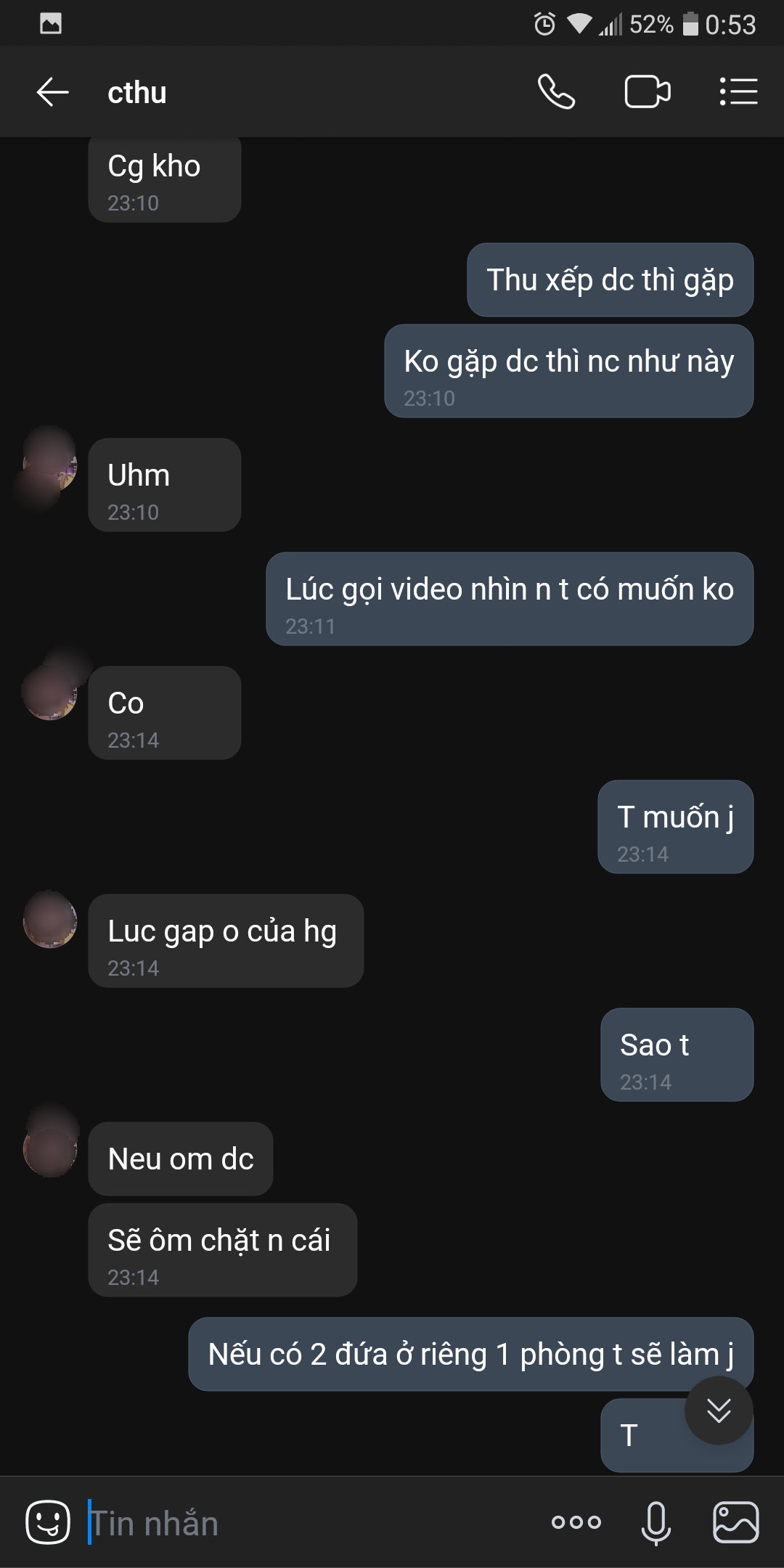Image resolution: width=784 pixels, height=1568 pixels.
Task: Start a video call with cthu
Action: pyautogui.click(x=647, y=92)
